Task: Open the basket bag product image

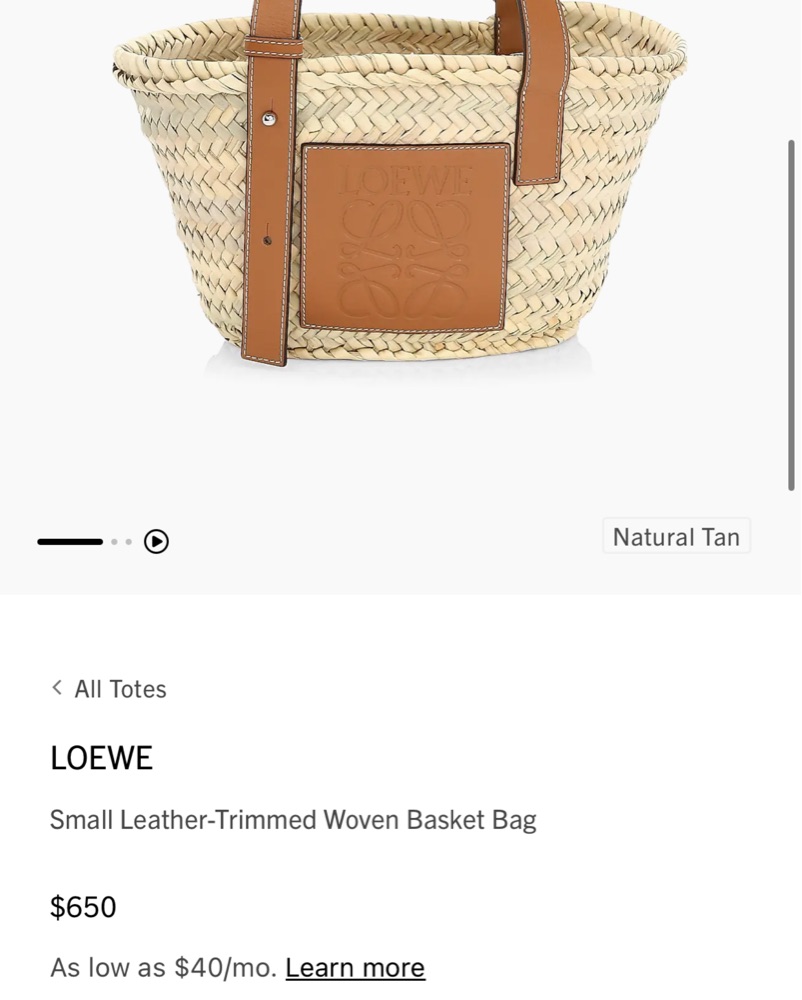Action: [400, 200]
